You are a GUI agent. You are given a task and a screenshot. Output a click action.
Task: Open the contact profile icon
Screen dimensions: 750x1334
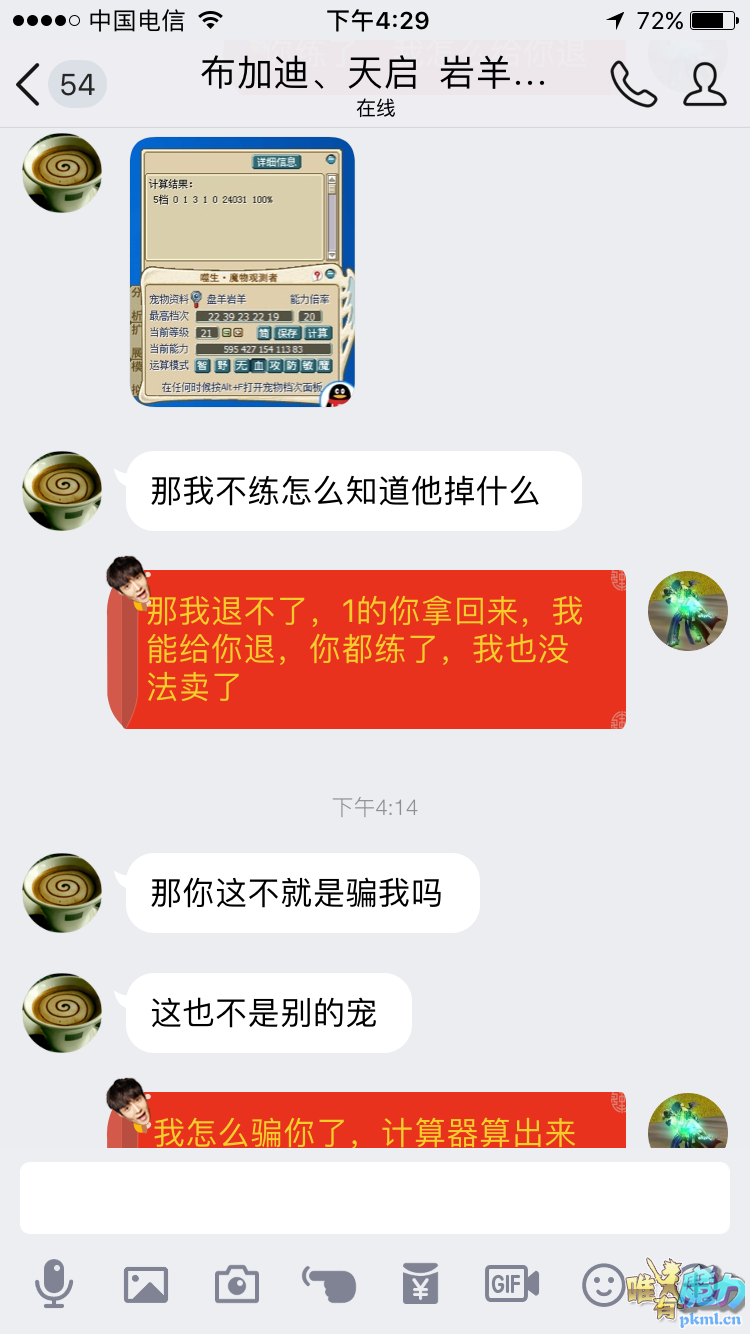click(705, 85)
